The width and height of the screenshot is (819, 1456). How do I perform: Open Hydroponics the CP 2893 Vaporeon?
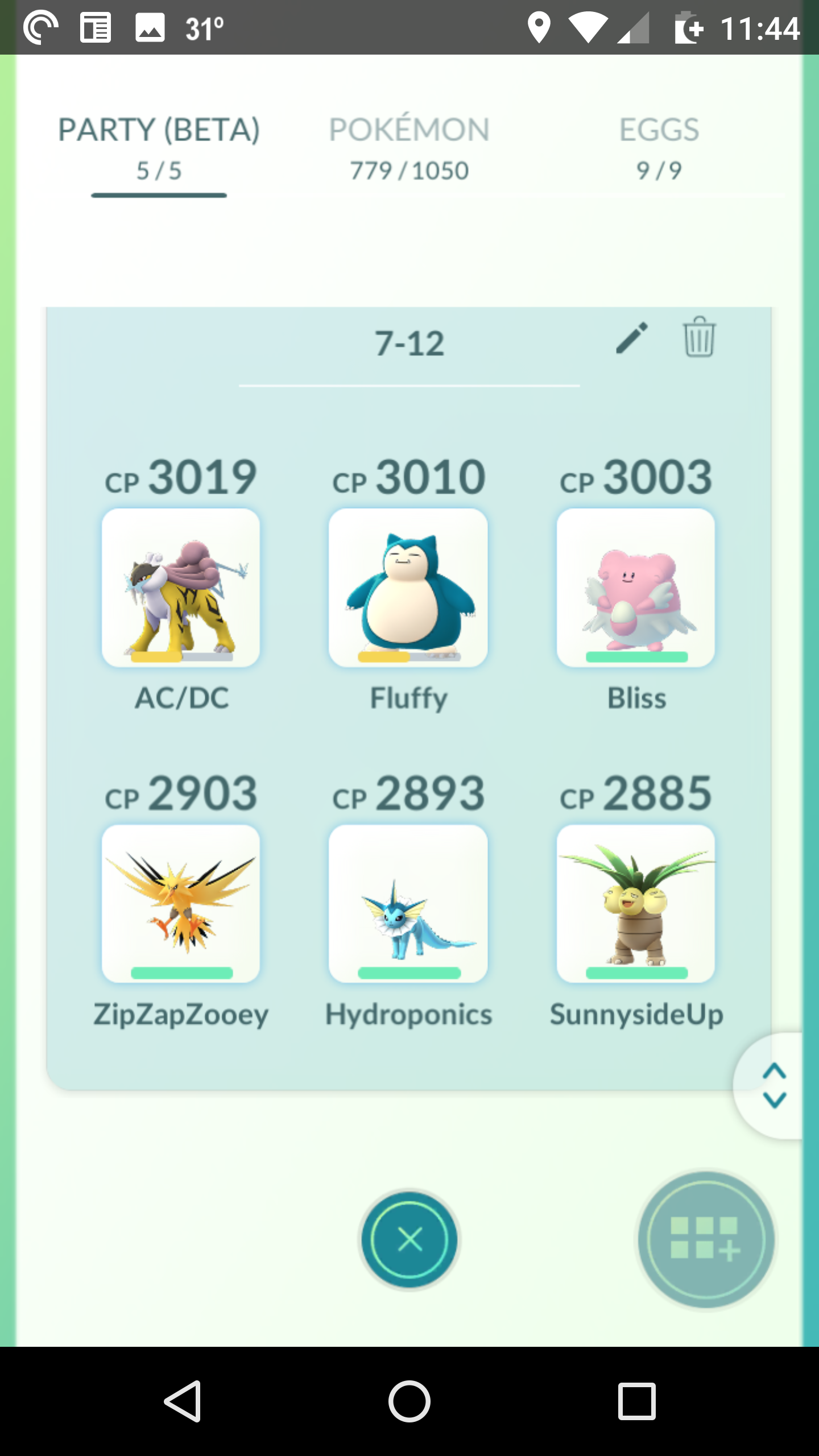coord(408,904)
